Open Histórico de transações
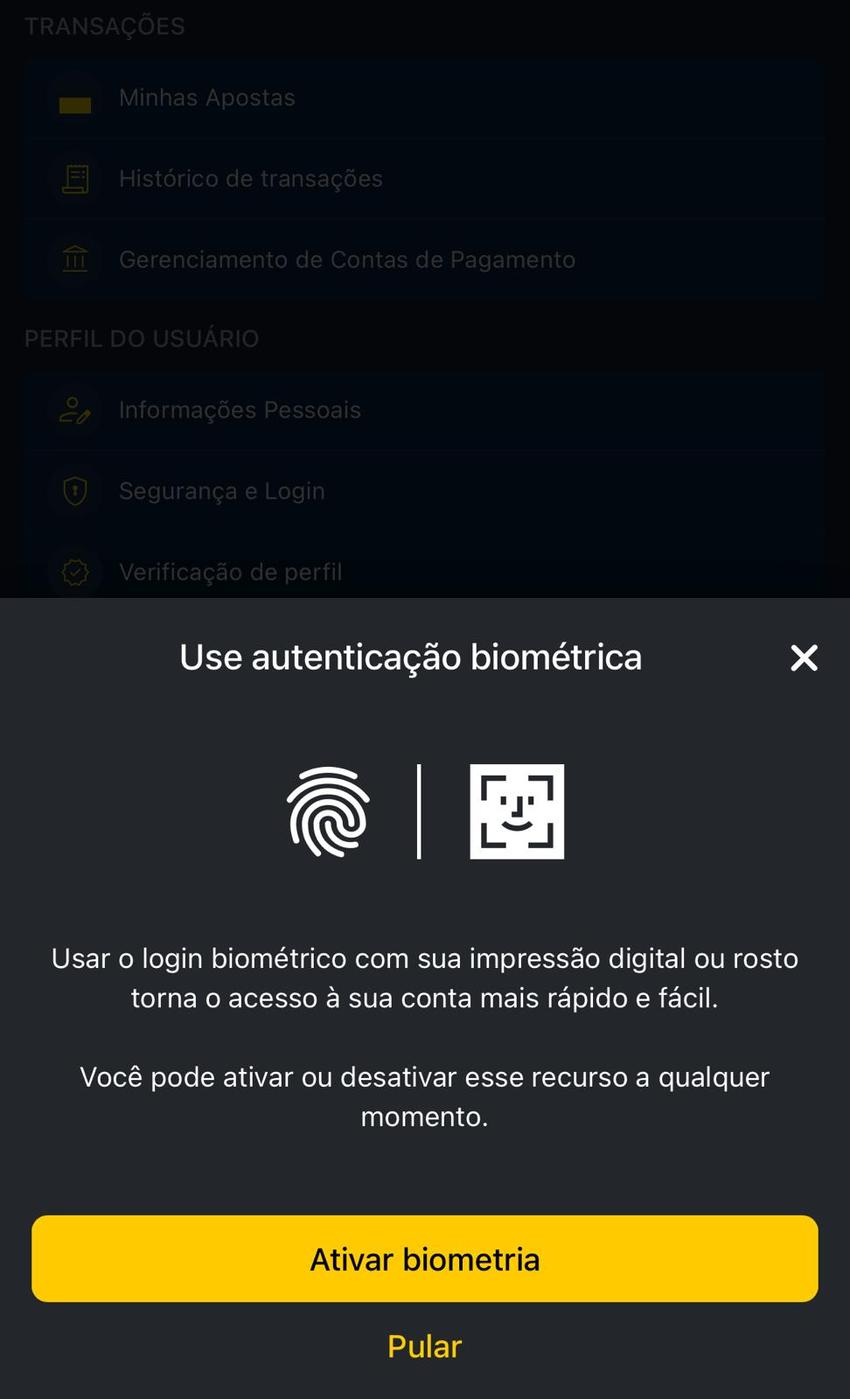The width and height of the screenshot is (850, 1399). click(251, 178)
